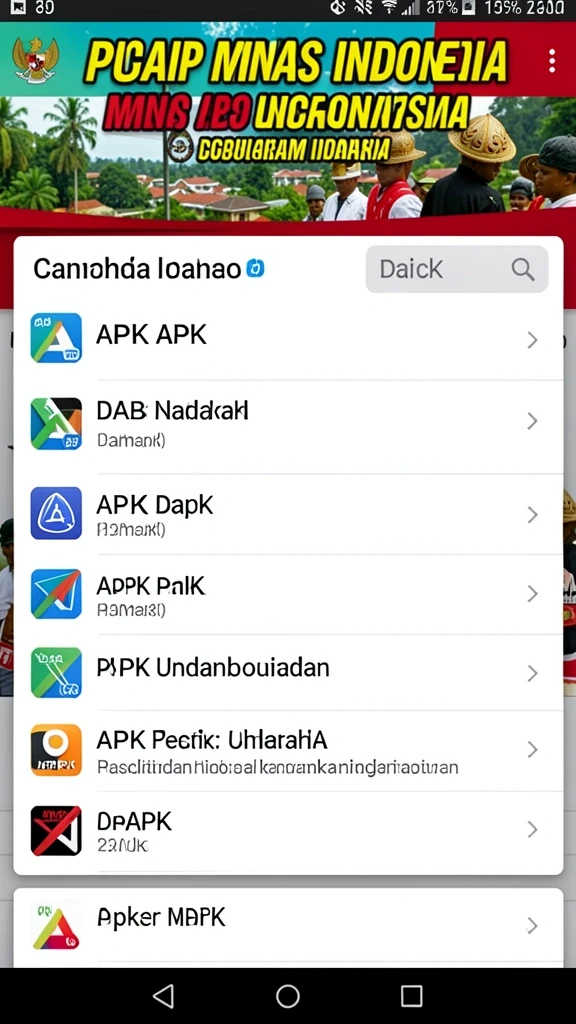This screenshot has width=576, height=1024.
Task: Open the APK APK row
Action: (288, 338)
